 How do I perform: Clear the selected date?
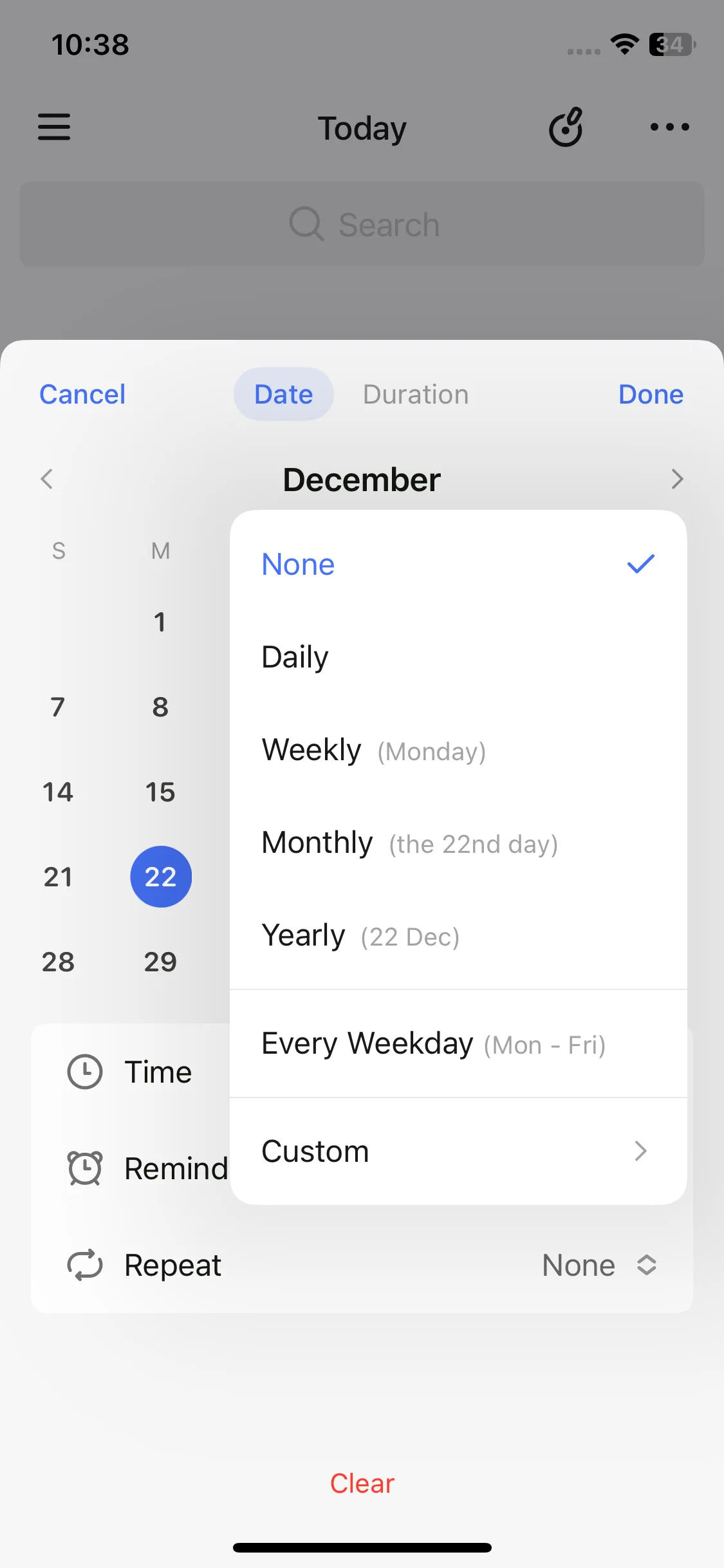pos(362,1484)
